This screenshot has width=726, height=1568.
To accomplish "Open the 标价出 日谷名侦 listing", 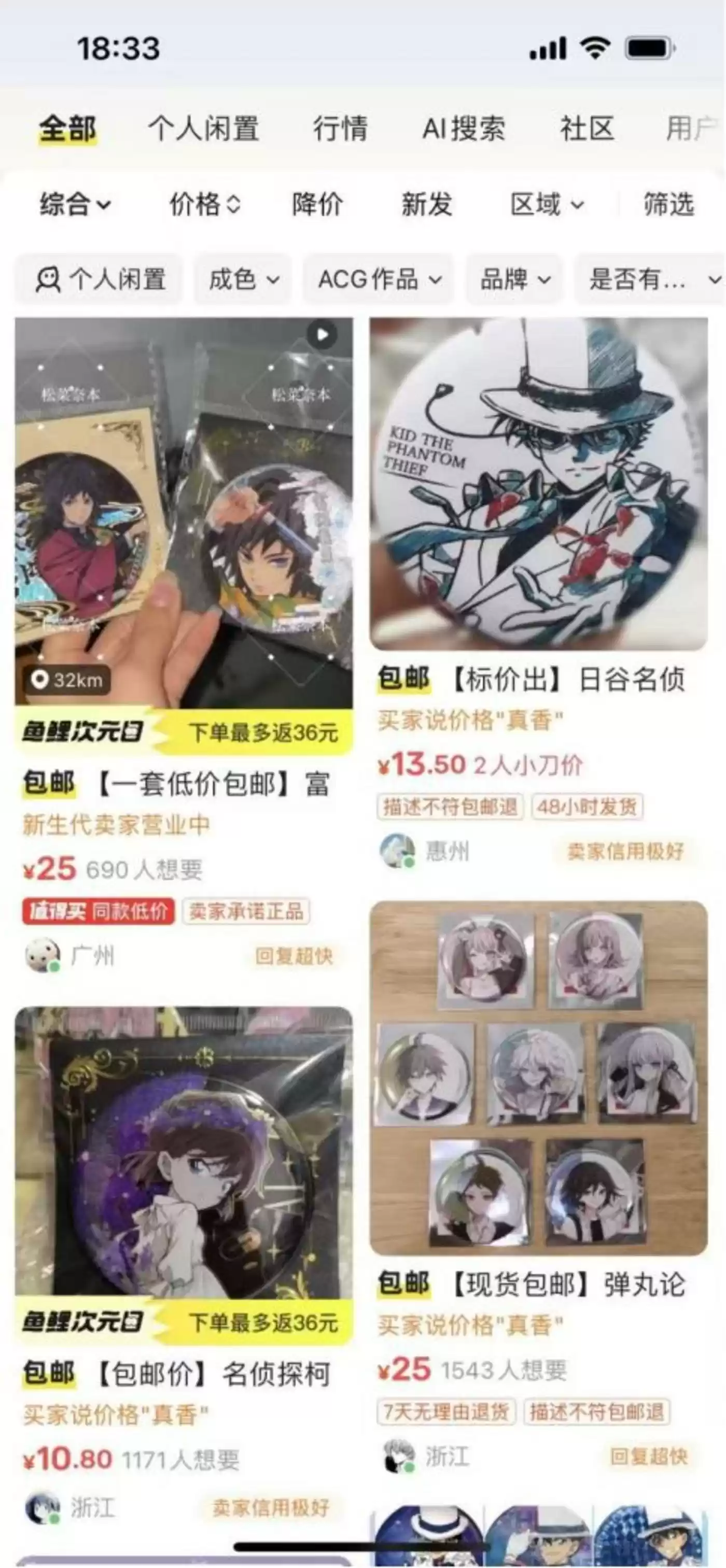I will [538, 484].
